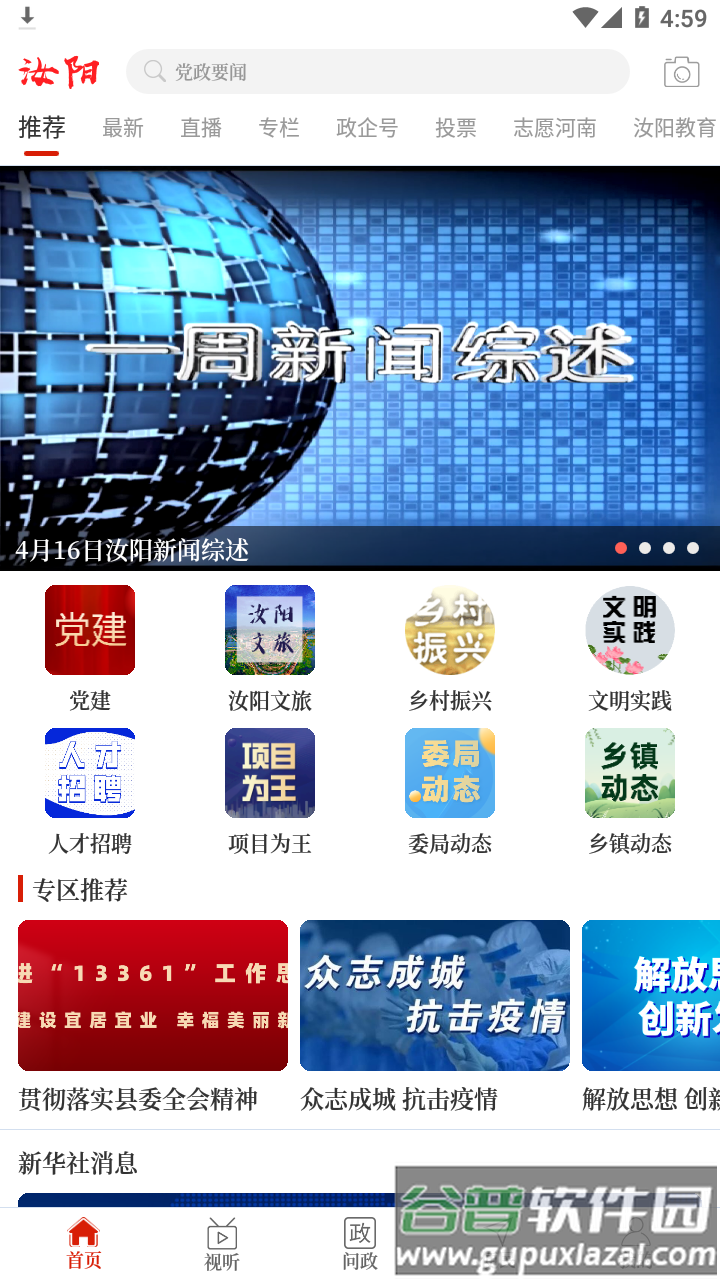Go to the 政企号 tab
Screen dimensions: 720x1280
point(367,128)
